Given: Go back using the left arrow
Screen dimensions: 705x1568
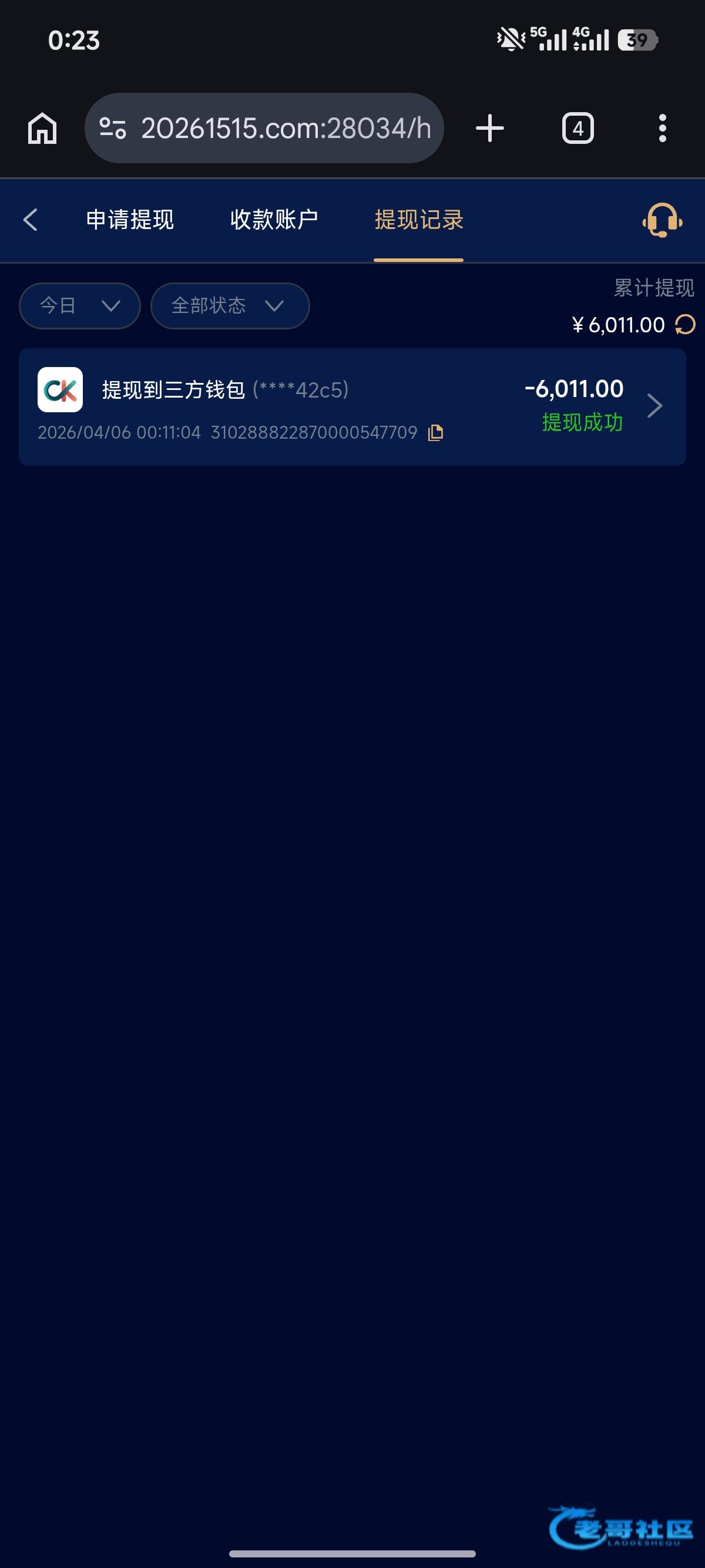Looking at the screenshot, I should click(31, 220).
